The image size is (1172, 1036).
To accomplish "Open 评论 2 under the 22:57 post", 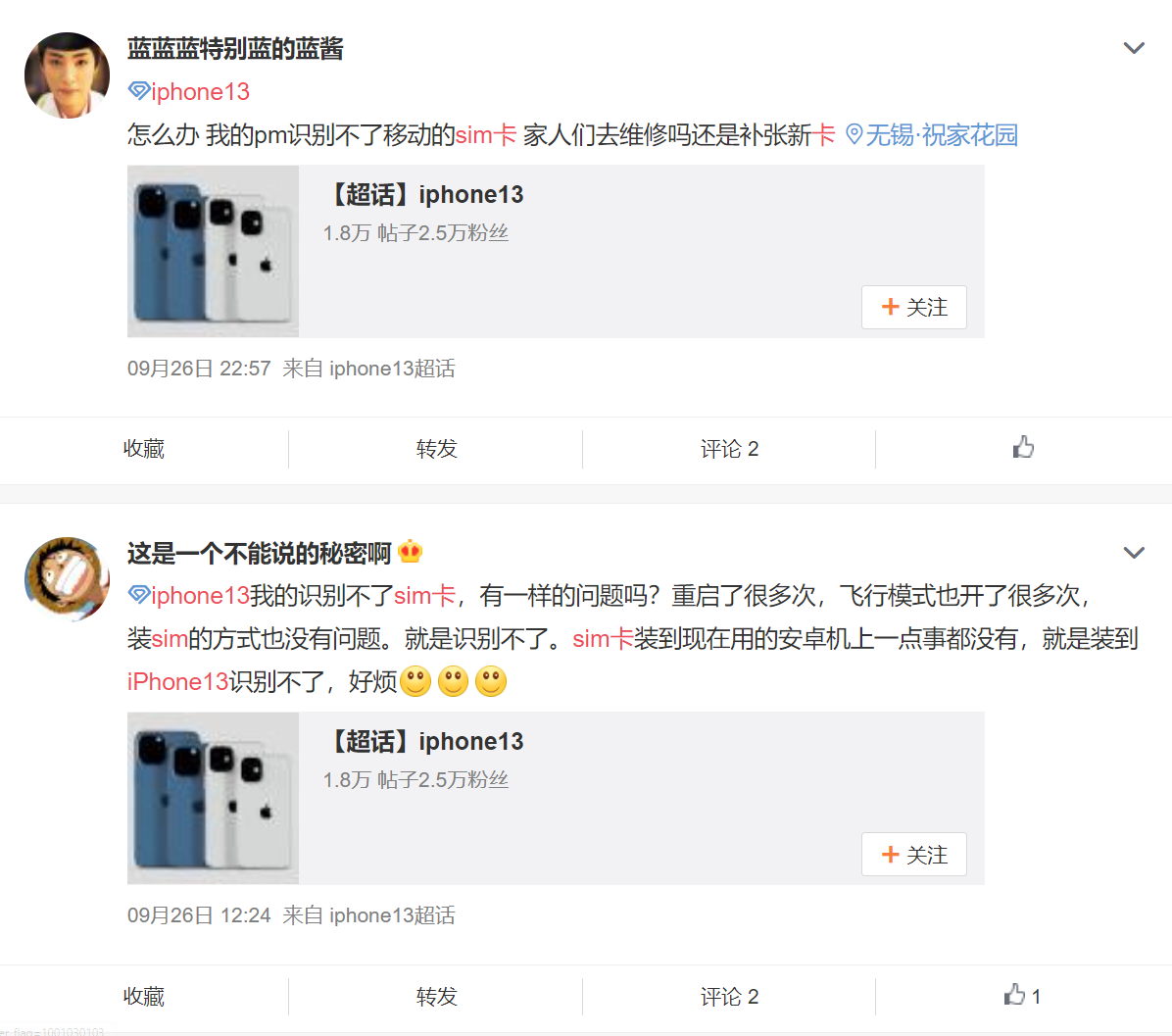I will pyautogui.click(x=729, y=449).
